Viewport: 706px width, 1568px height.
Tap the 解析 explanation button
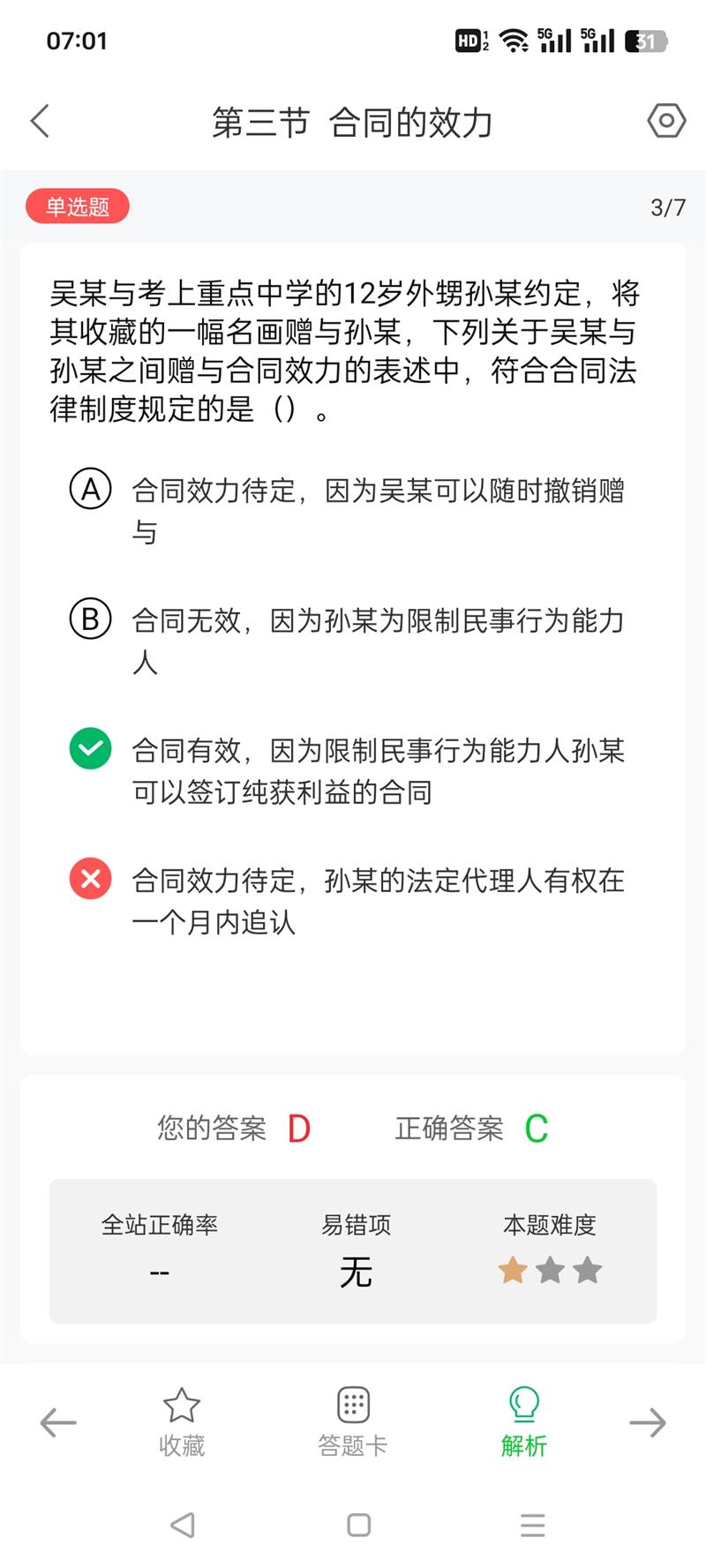[x=524, y=1422]
